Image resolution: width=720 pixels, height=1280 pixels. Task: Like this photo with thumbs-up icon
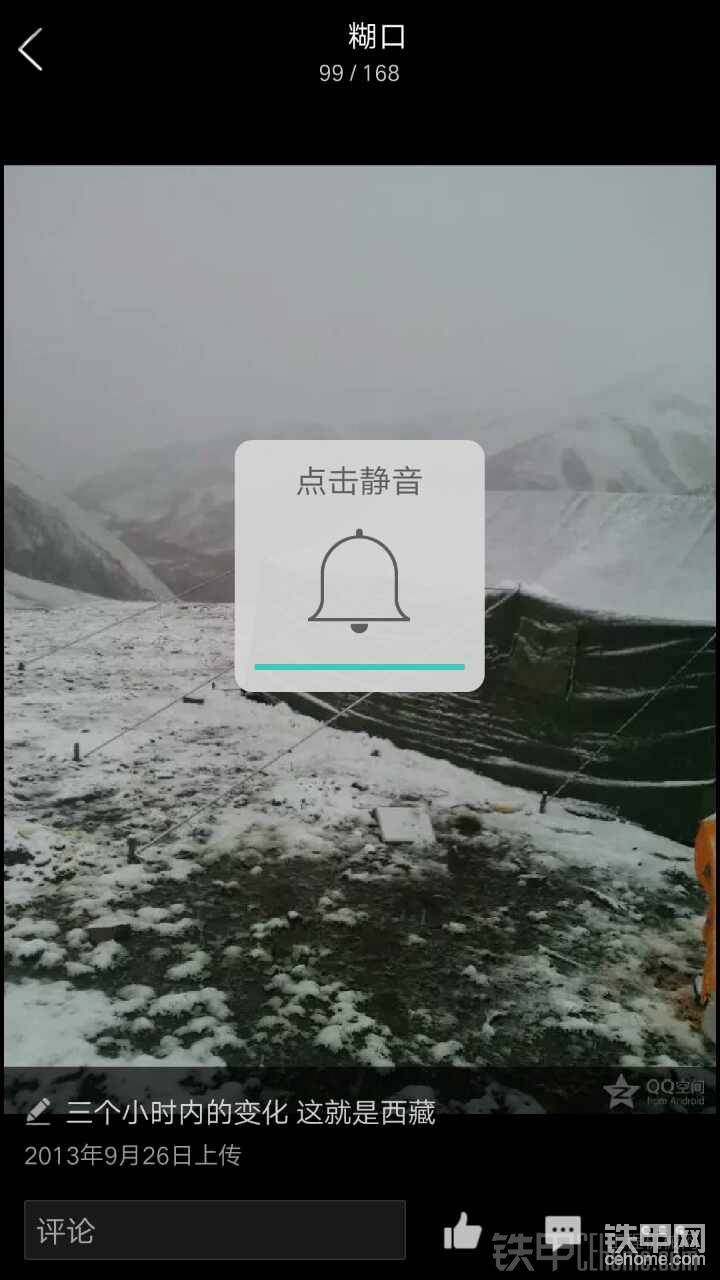coord(462,1232)
